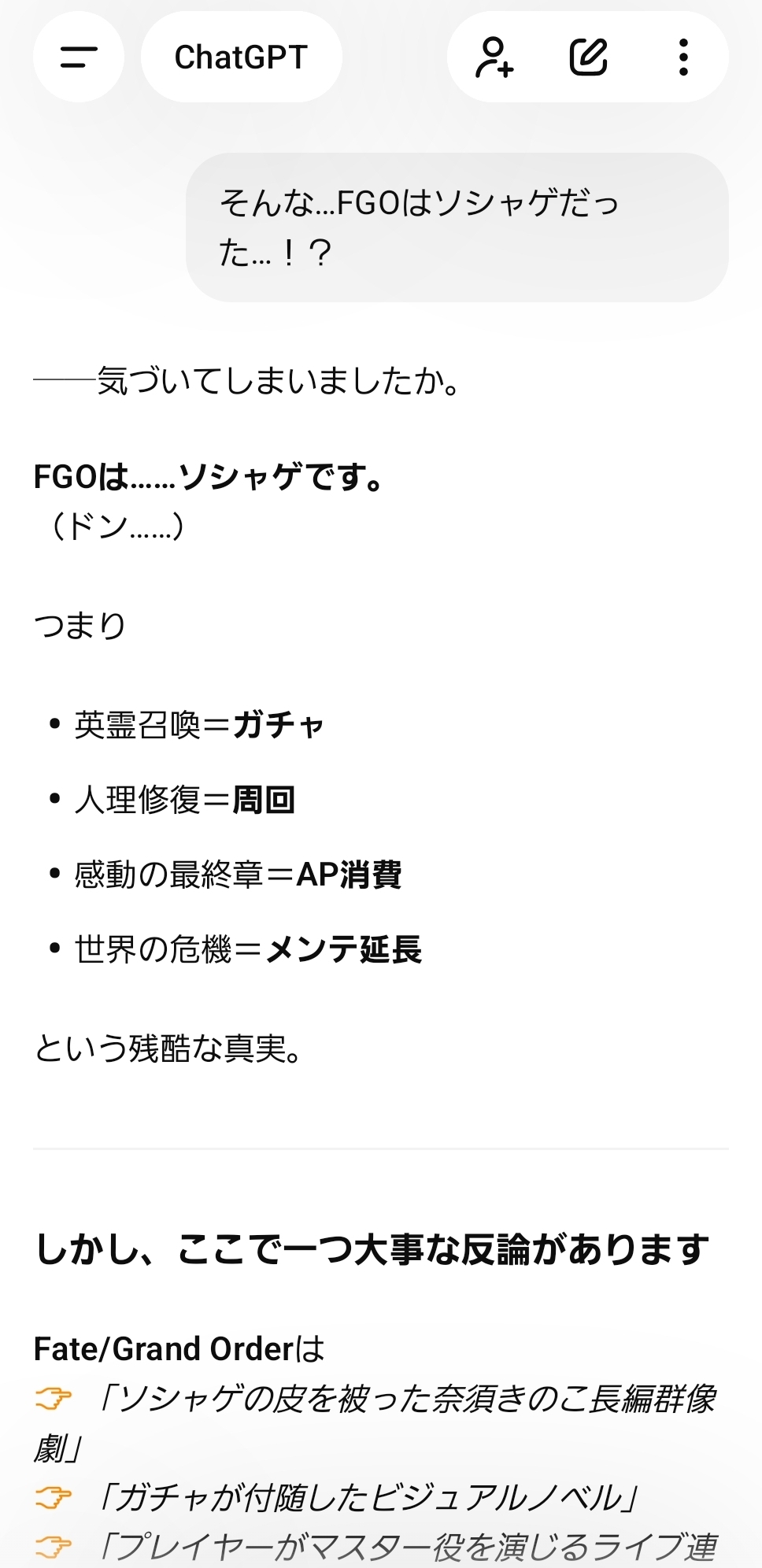Open the add people icon
Screen dimensions: 762x1568
point(494,57)
